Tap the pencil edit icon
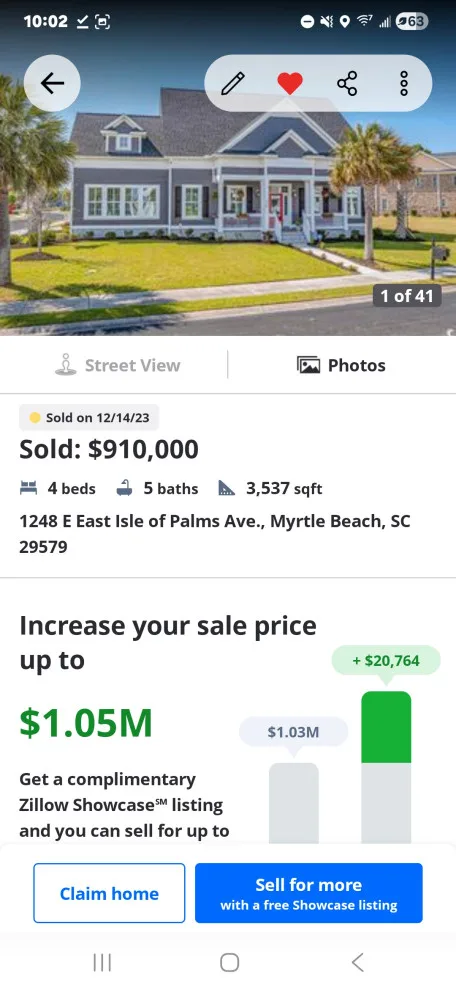The image size is (456, 990). (x=233, y=83)
